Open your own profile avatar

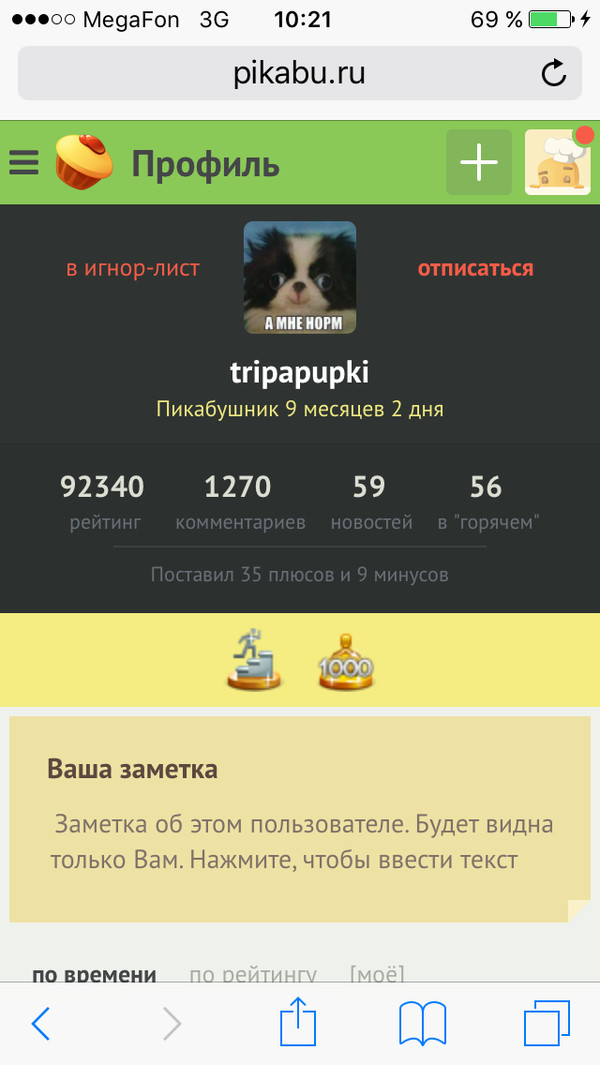pos(557,162)
